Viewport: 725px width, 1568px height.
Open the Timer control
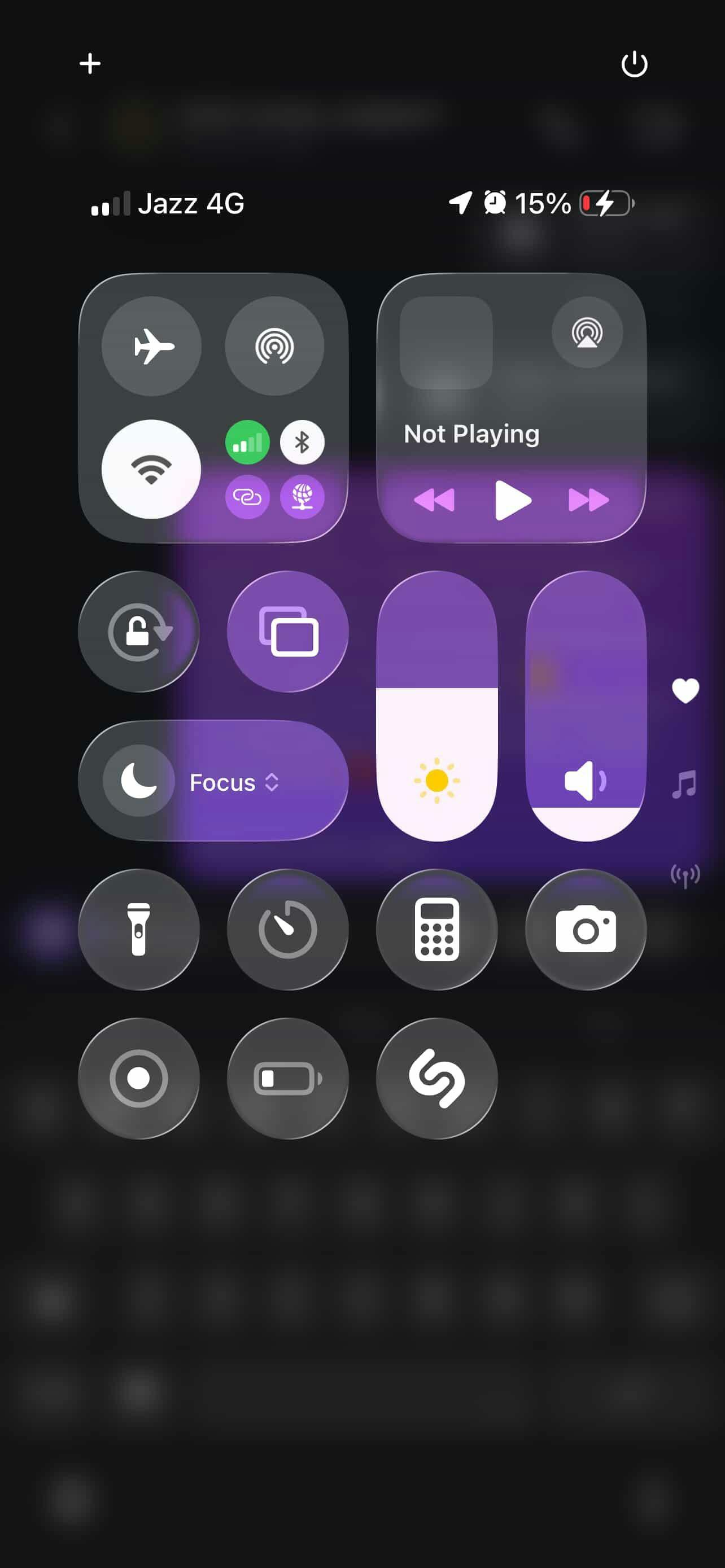(x=288, y=930)
